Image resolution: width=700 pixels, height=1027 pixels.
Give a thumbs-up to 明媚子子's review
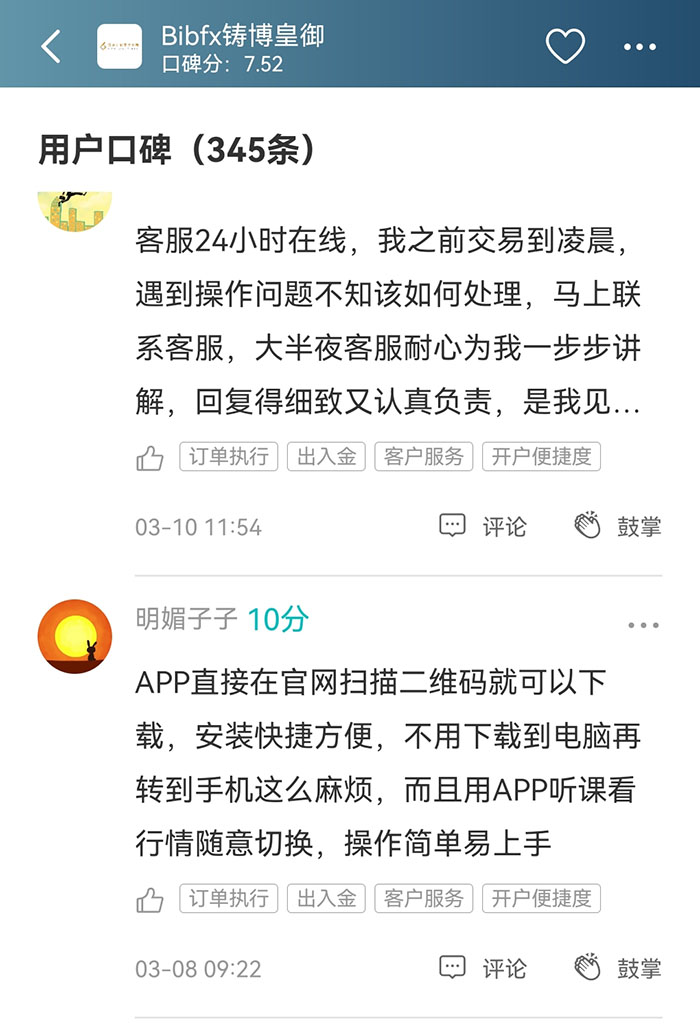[x=150, y=899]
